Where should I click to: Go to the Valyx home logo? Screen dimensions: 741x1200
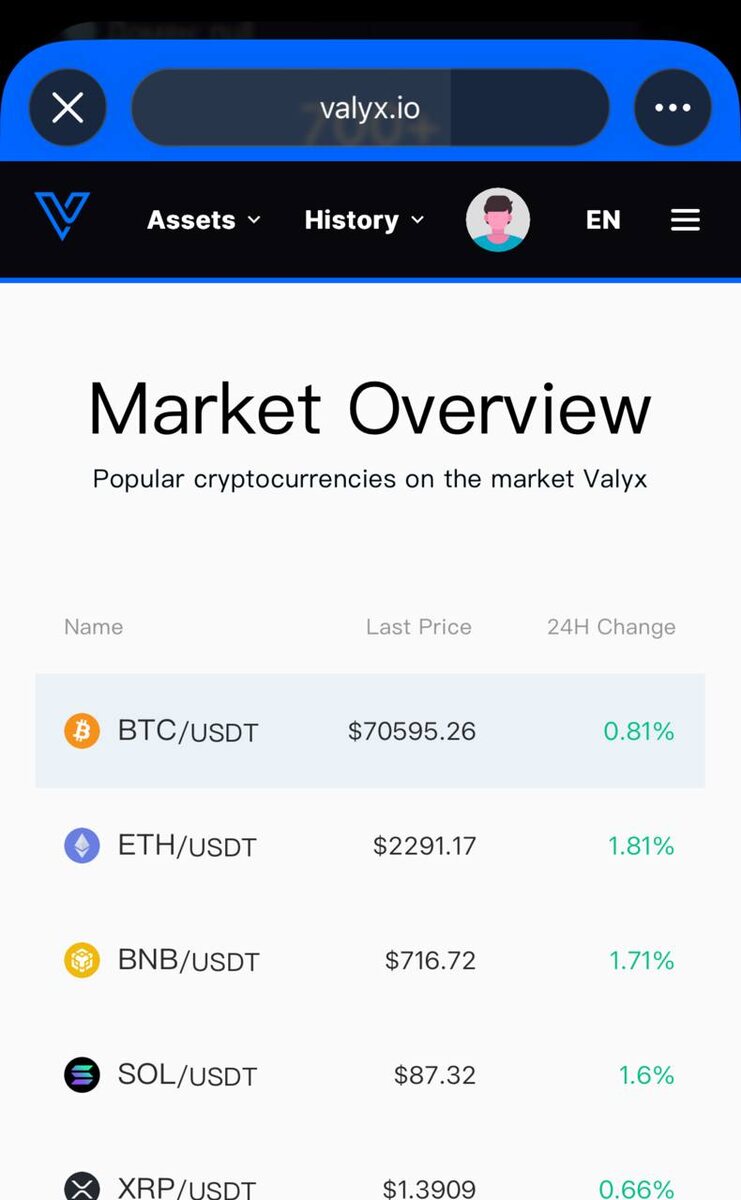click(62, 217)
